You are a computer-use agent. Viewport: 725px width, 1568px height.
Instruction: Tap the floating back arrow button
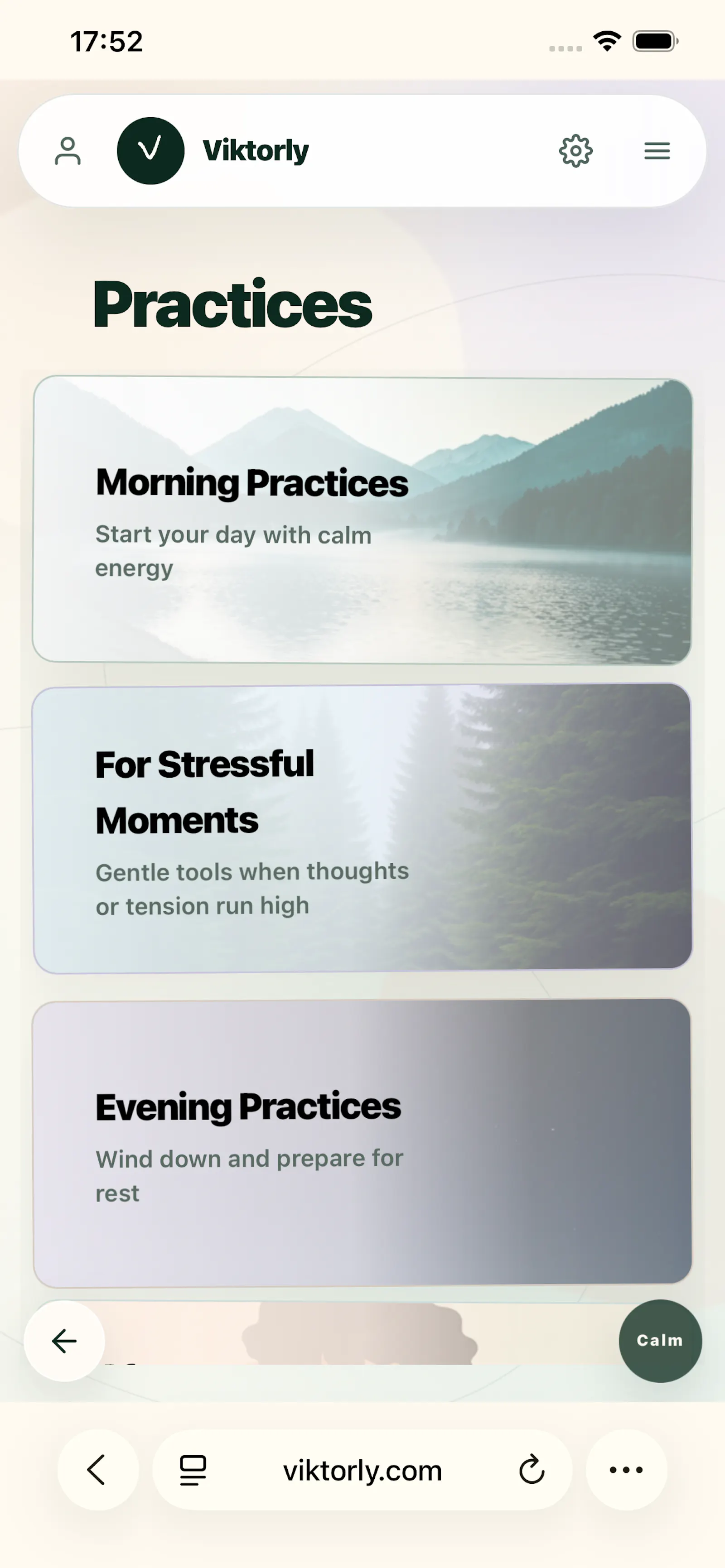[x=64, y=1341]
